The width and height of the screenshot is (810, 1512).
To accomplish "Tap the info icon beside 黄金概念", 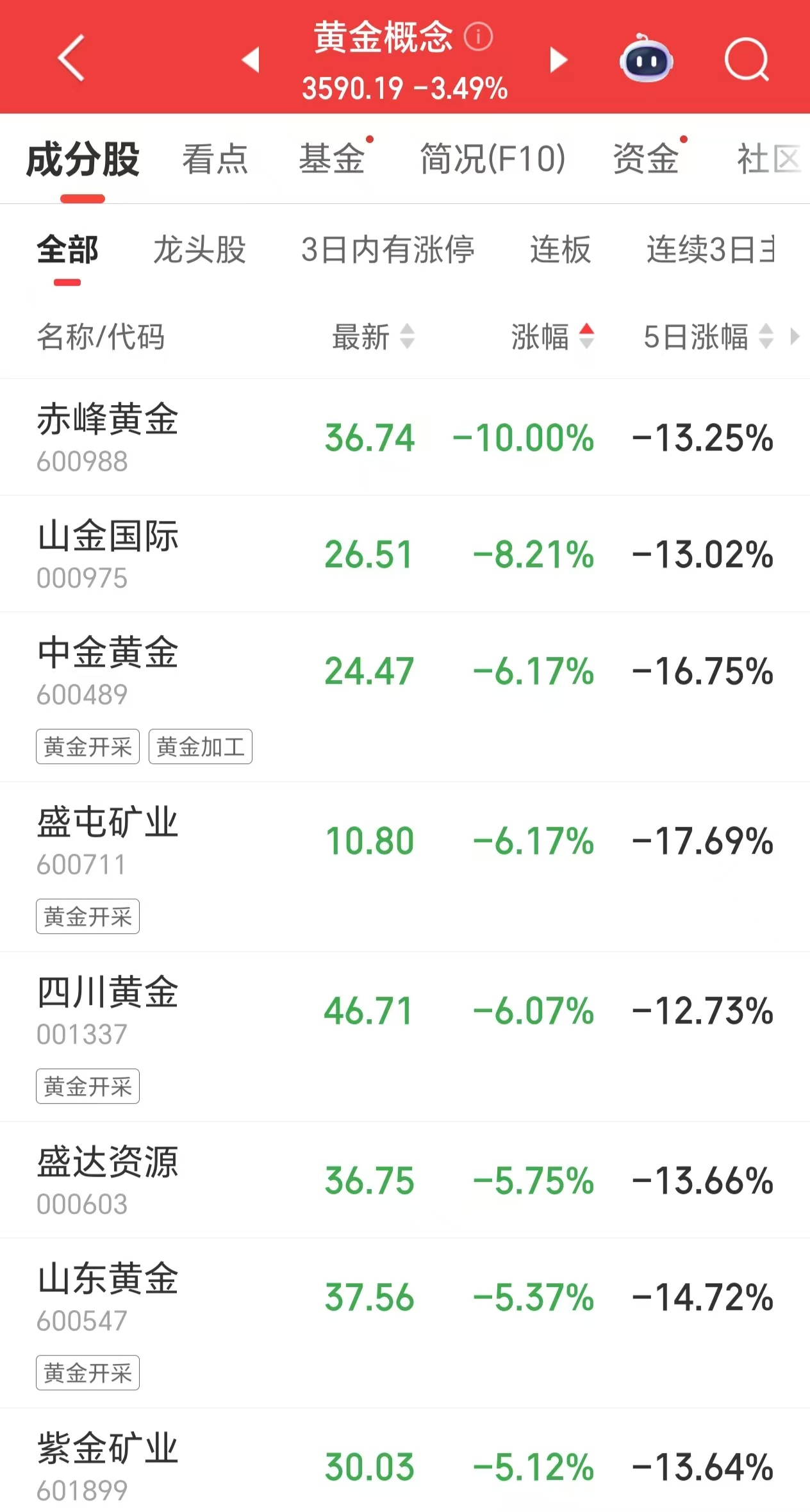I will (x=478, y=37).
